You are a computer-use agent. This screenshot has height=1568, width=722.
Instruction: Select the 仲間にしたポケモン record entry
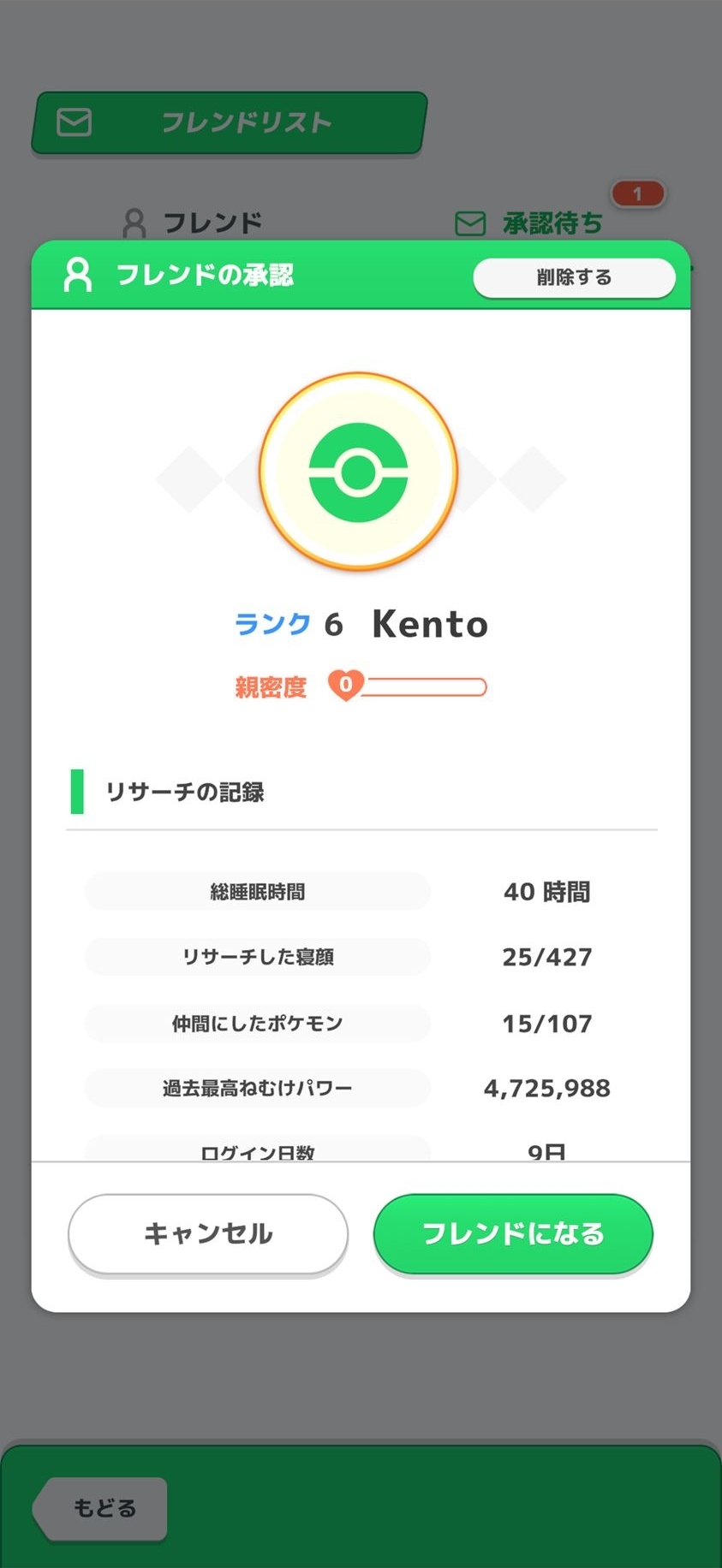click(x=257, y=1023)
